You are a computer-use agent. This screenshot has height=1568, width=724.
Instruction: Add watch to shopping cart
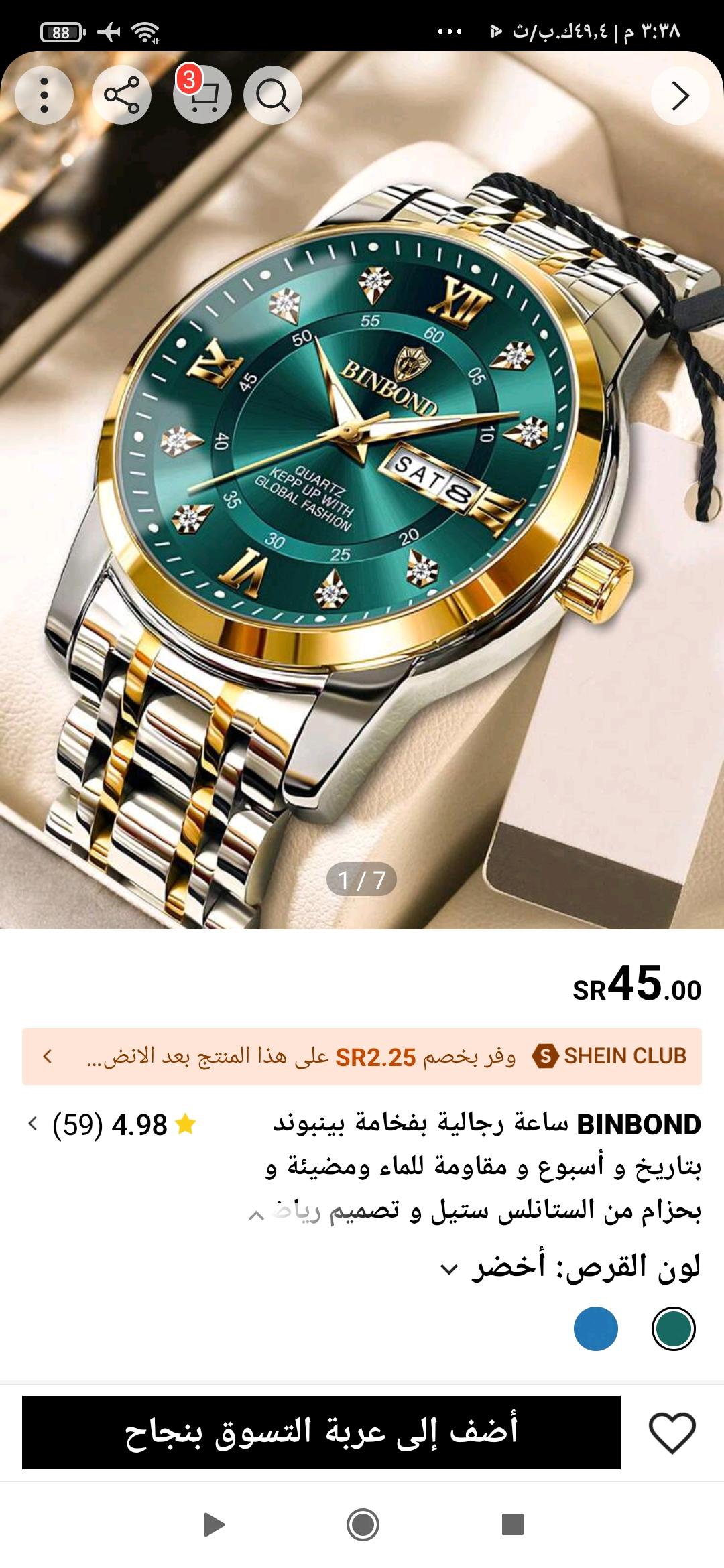[x=321, y=1433]
